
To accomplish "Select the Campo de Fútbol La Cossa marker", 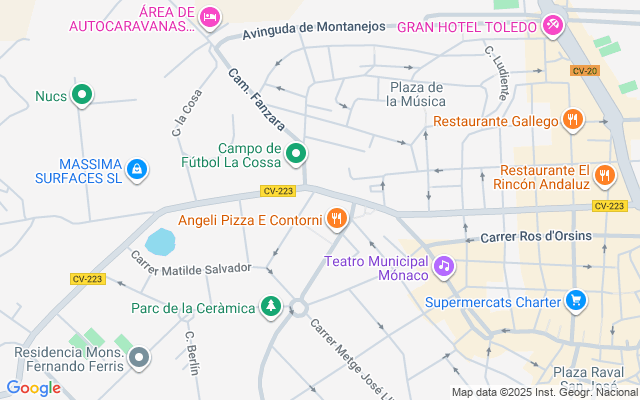I will point(296,154).
